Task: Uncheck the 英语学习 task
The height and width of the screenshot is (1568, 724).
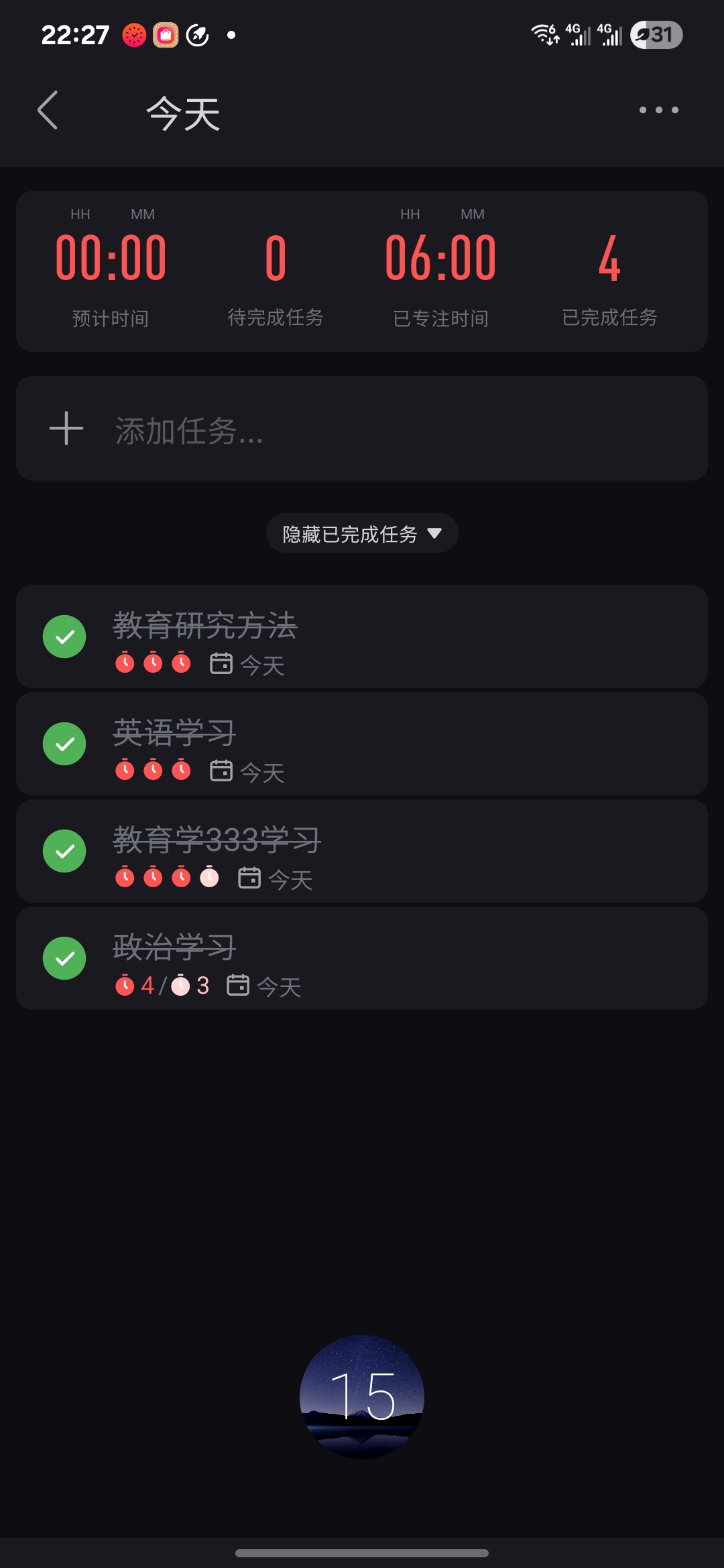Action: pyautogui.click(x=64, y=744)
